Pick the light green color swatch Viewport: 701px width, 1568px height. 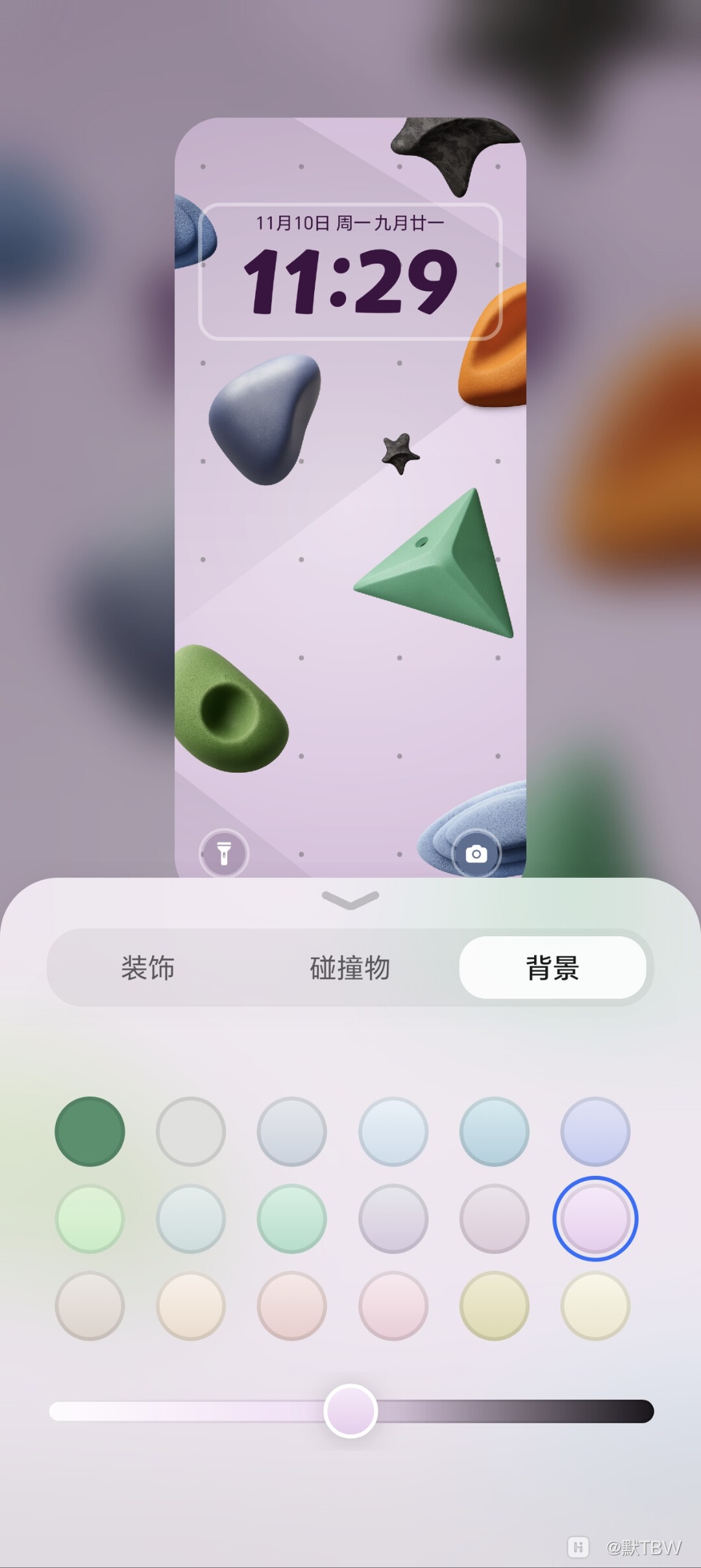pyautogui.click(x=90, y=1219)
